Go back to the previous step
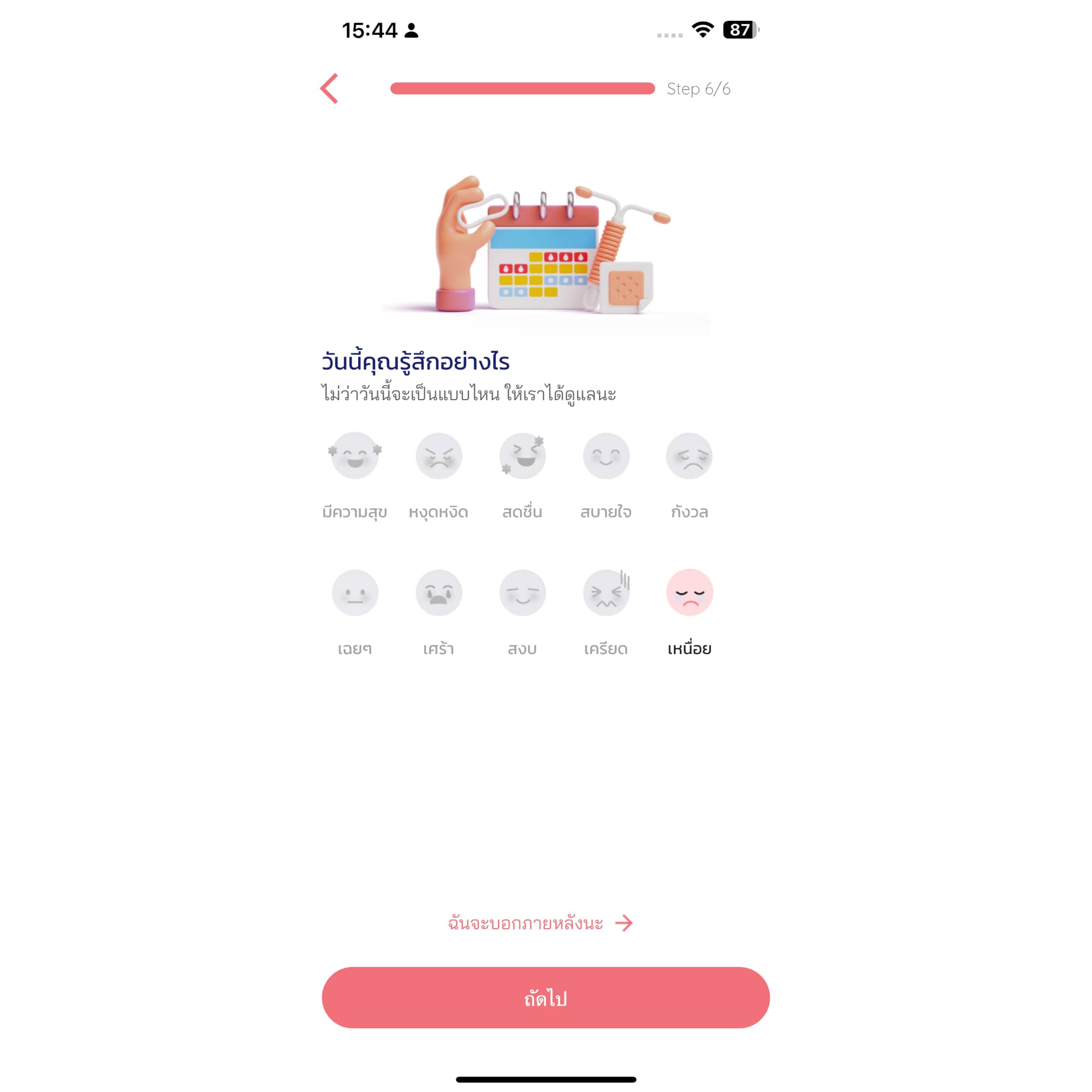The height and width of the screenshot is (1092, 1092). coord(329,89)
